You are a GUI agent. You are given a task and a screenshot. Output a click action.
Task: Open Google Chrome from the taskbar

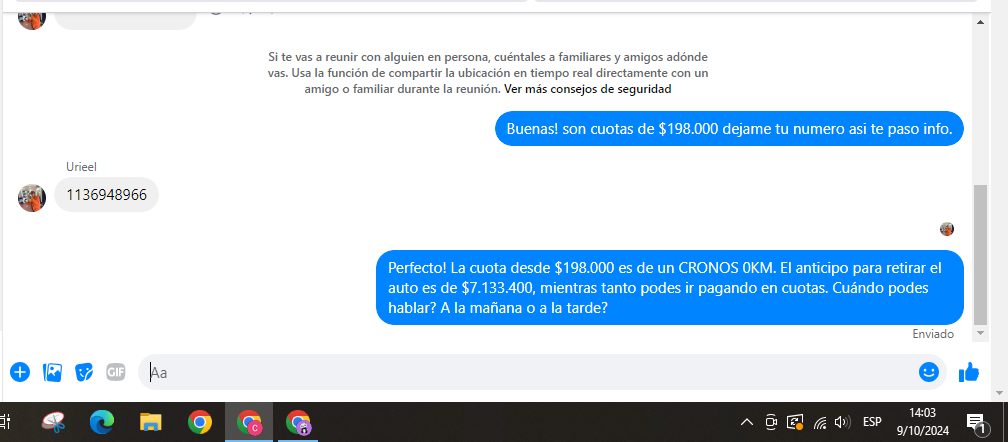click(200, 422)
